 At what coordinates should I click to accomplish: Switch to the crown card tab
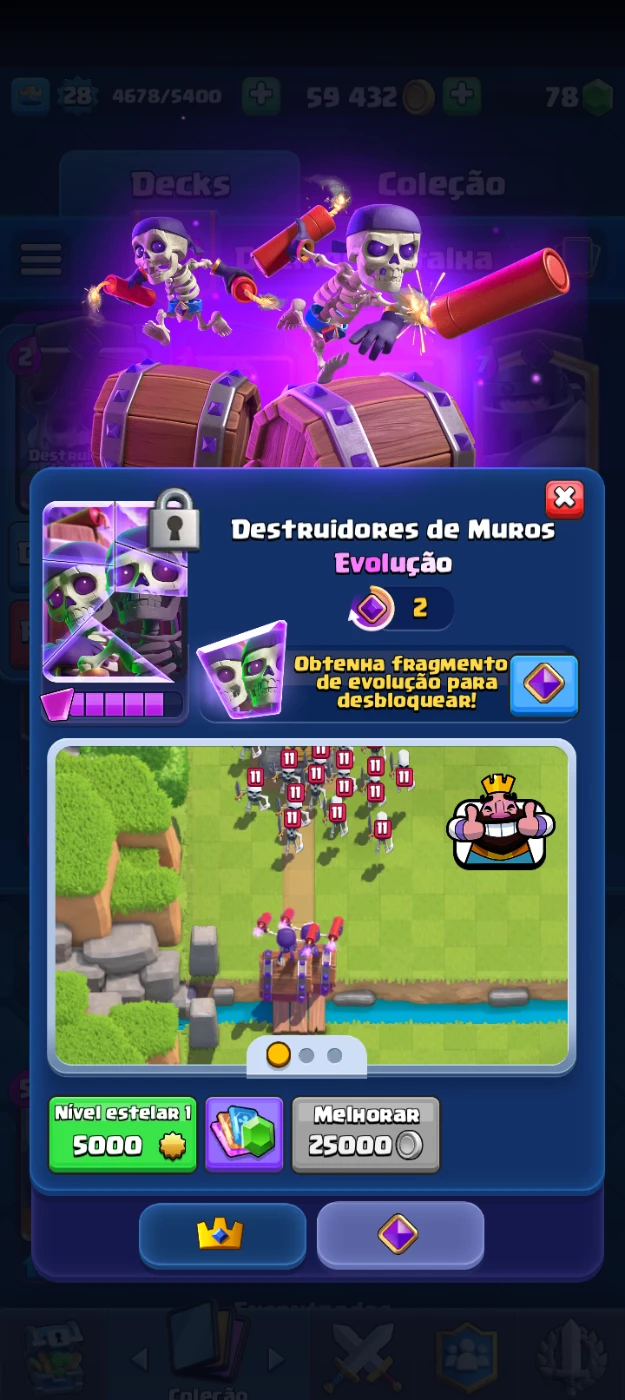222,1235
